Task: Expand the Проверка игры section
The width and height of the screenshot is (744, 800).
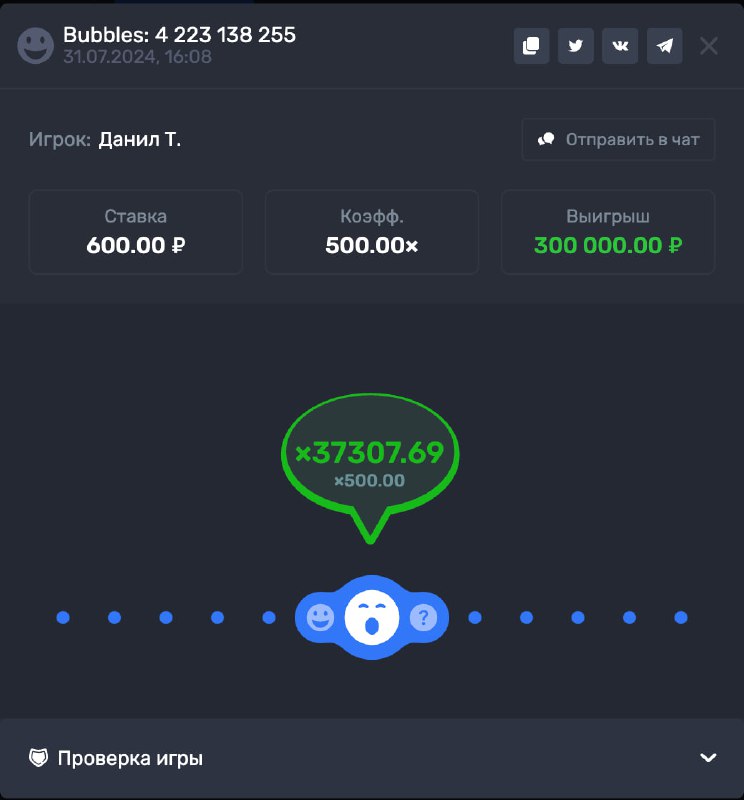Action: (708, 758)
